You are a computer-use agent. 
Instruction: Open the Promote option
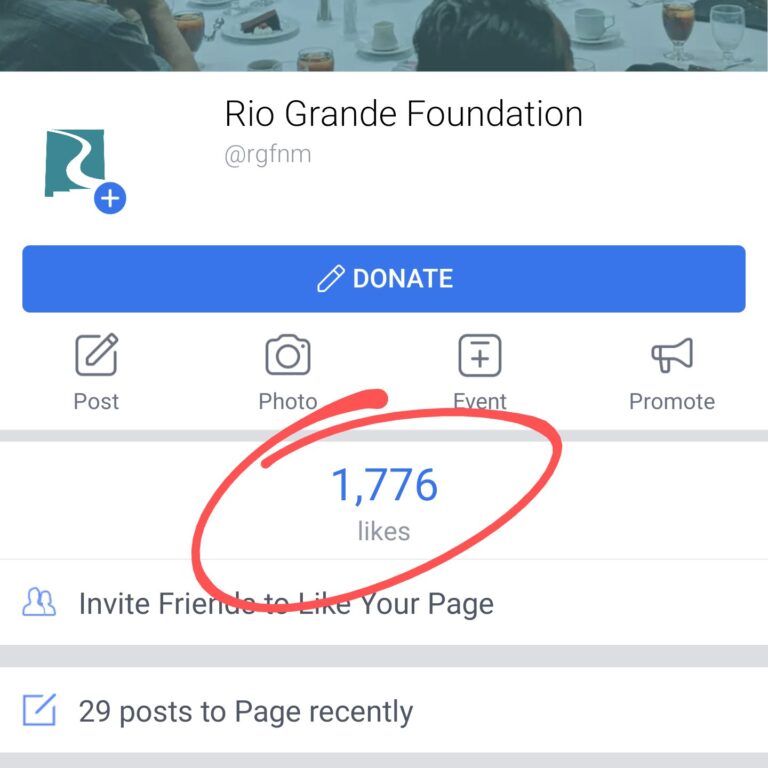[671, 372]
